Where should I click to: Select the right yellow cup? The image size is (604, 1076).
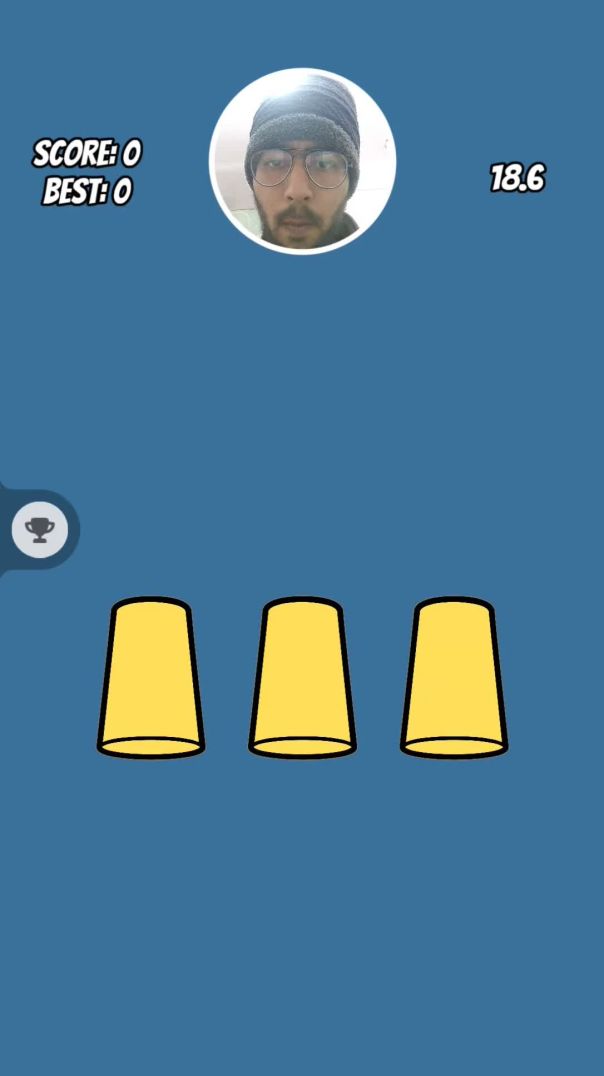(454, 677)
